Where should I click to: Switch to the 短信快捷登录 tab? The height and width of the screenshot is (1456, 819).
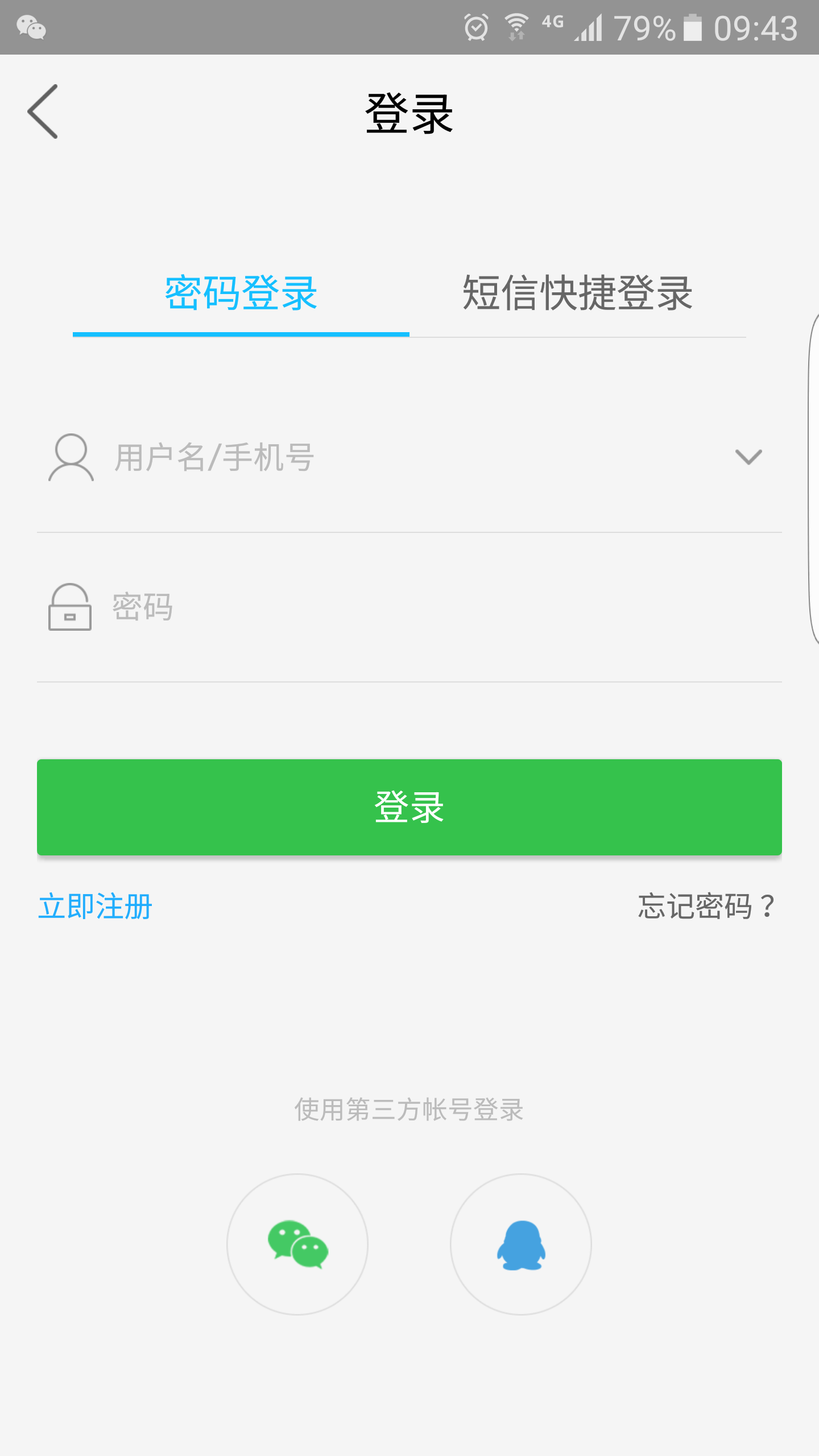(x=577, y=293)
